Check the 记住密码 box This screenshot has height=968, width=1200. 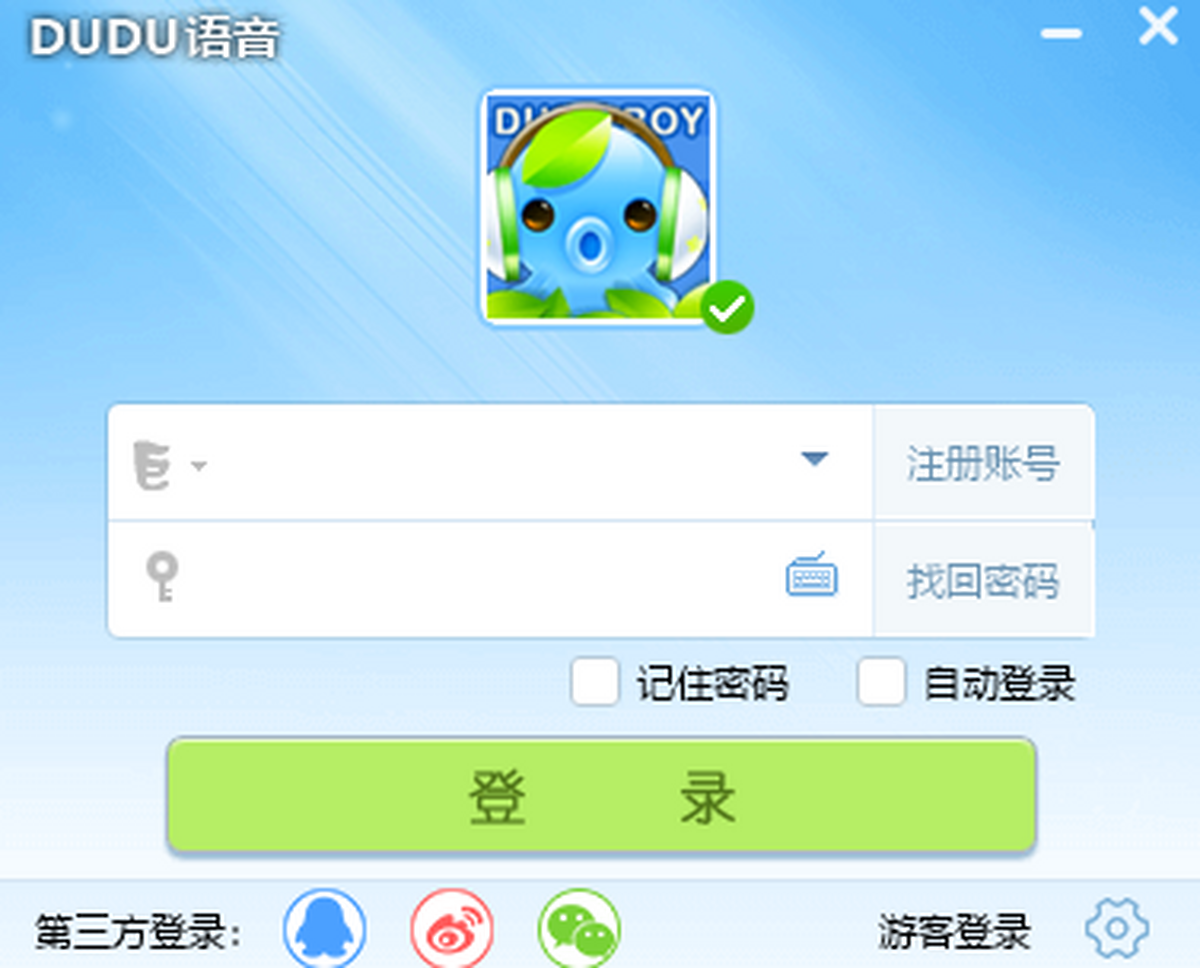595,682
